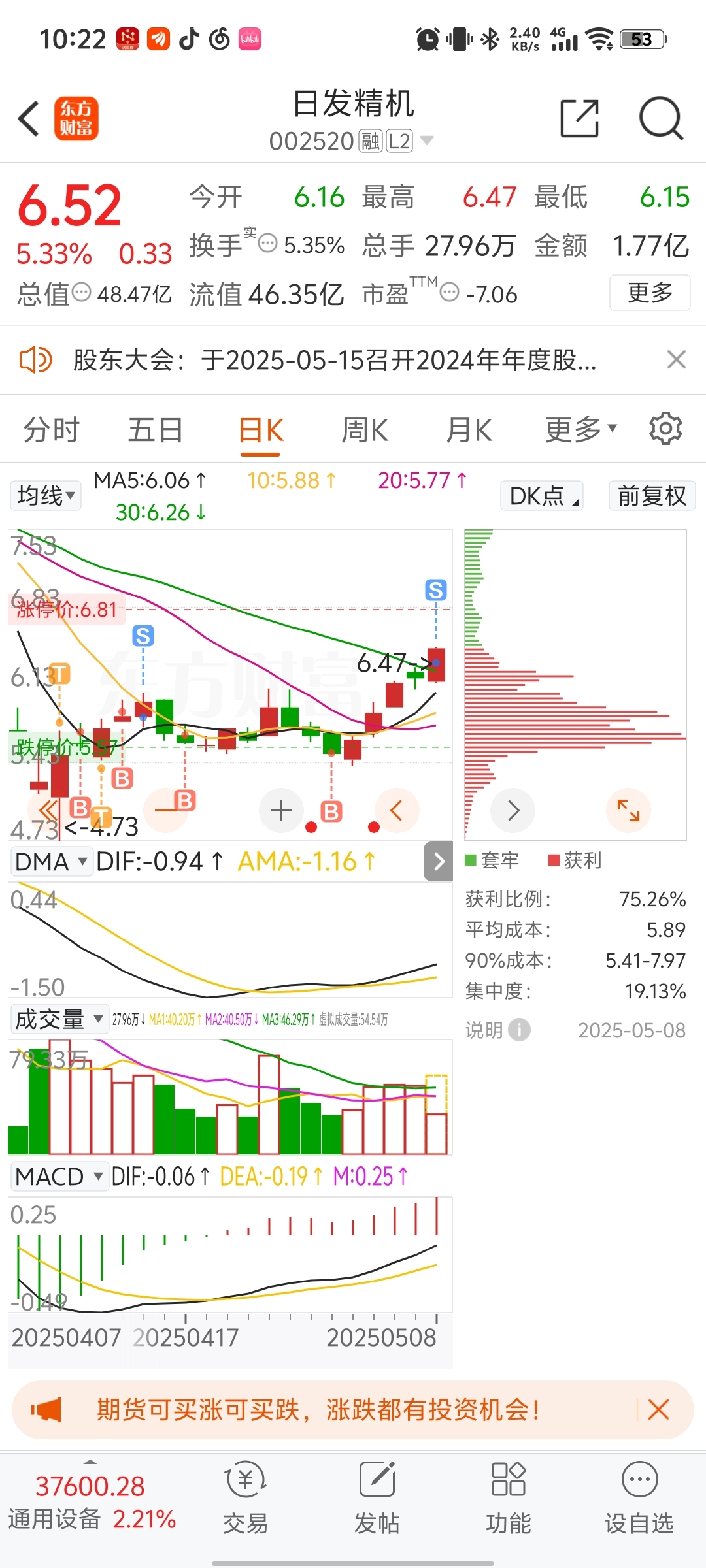Change the 前复权 adjustment setting
The height and width of the screenshot is (1568, 706).
coord(652,496)
